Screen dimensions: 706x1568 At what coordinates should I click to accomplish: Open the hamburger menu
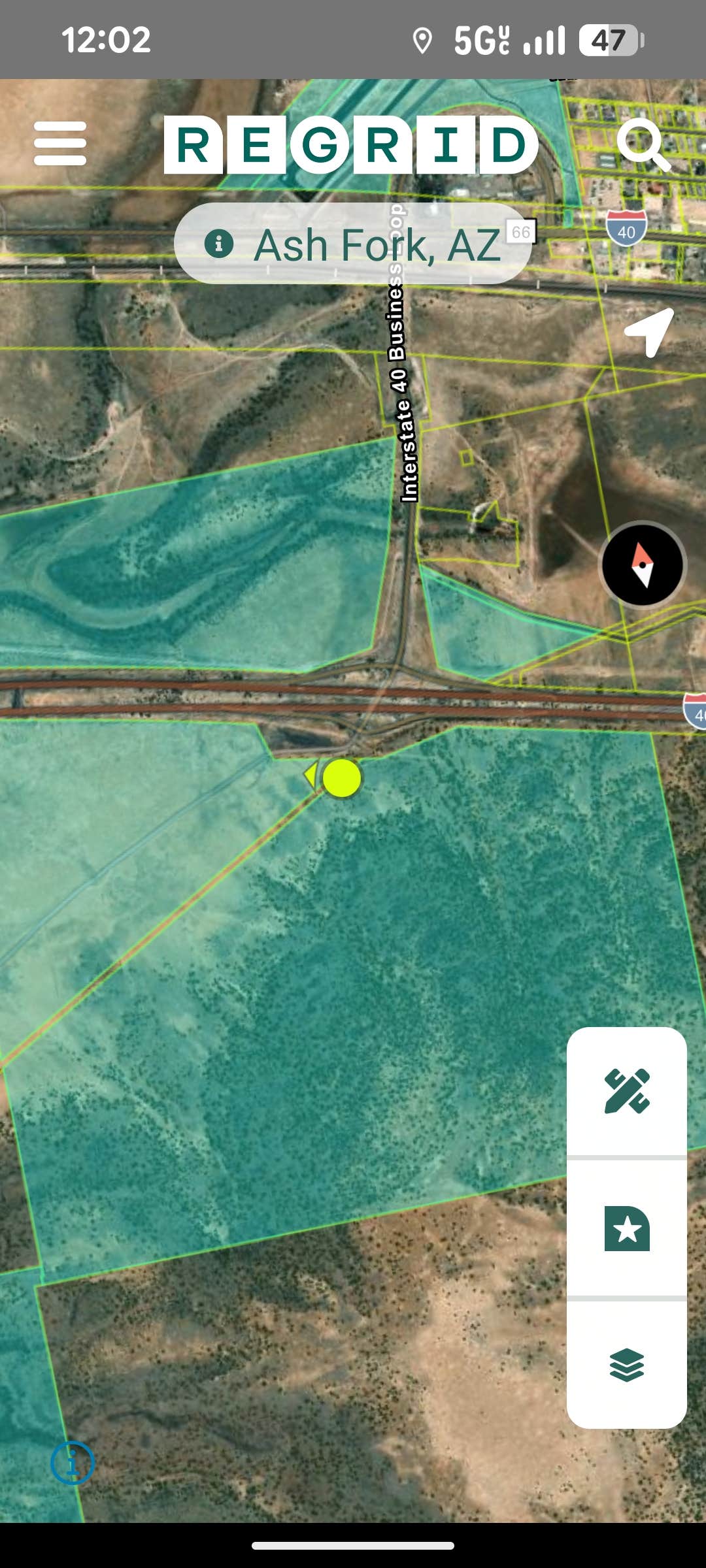click(x=60, y=144)
